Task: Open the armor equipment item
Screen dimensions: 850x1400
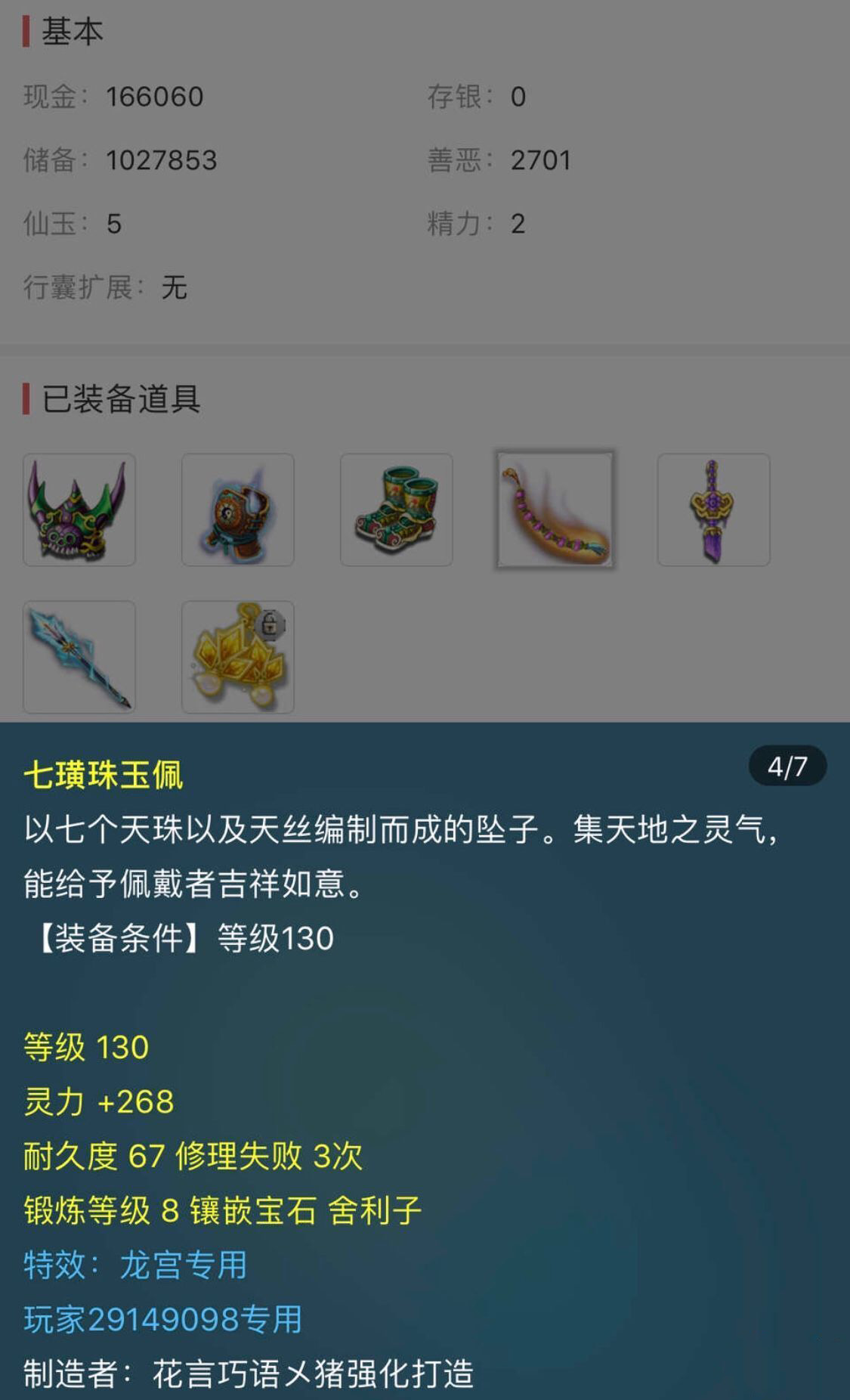Action: pyautogui.click(x=238, y=510)
